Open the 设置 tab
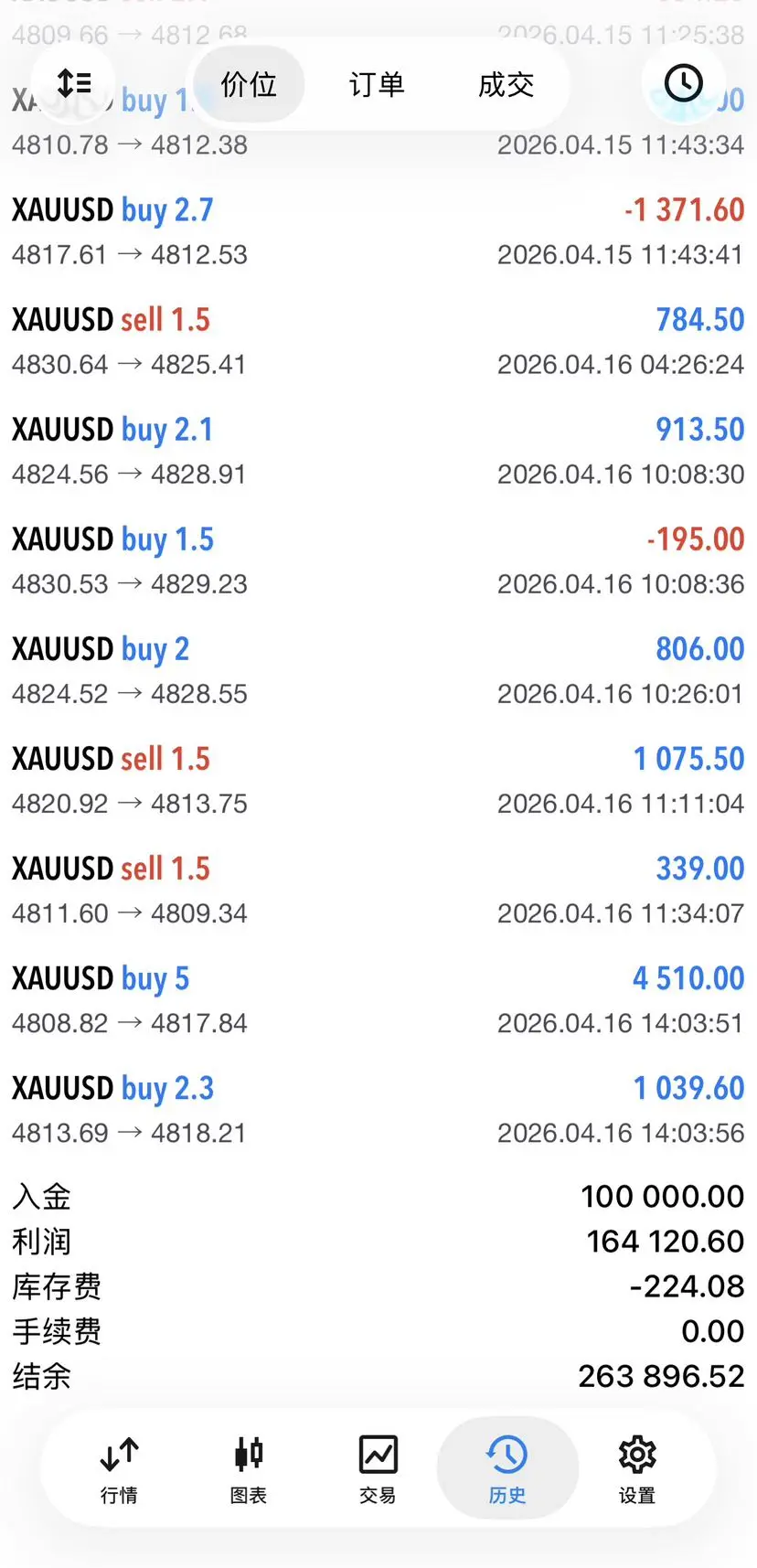 (x=637, y=1468)
